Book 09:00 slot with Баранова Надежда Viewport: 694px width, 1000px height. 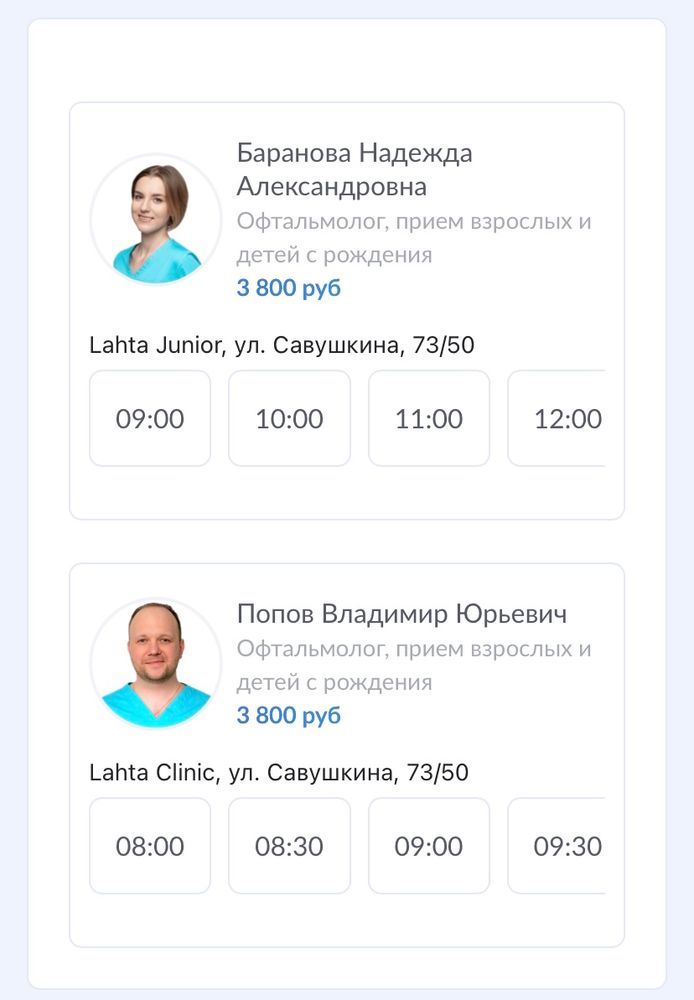[150, 418]
